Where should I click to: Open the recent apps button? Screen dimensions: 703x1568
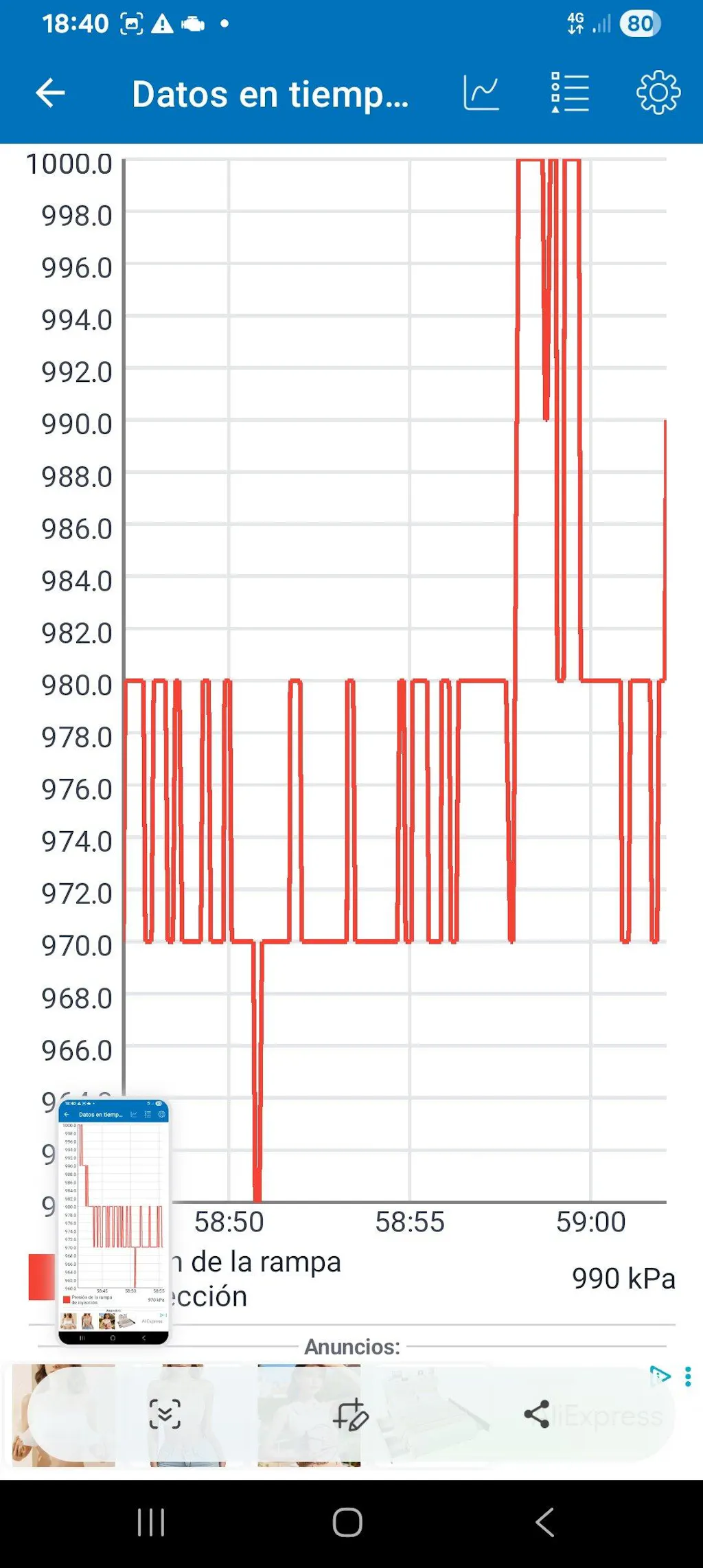[x=151, y=1522]
